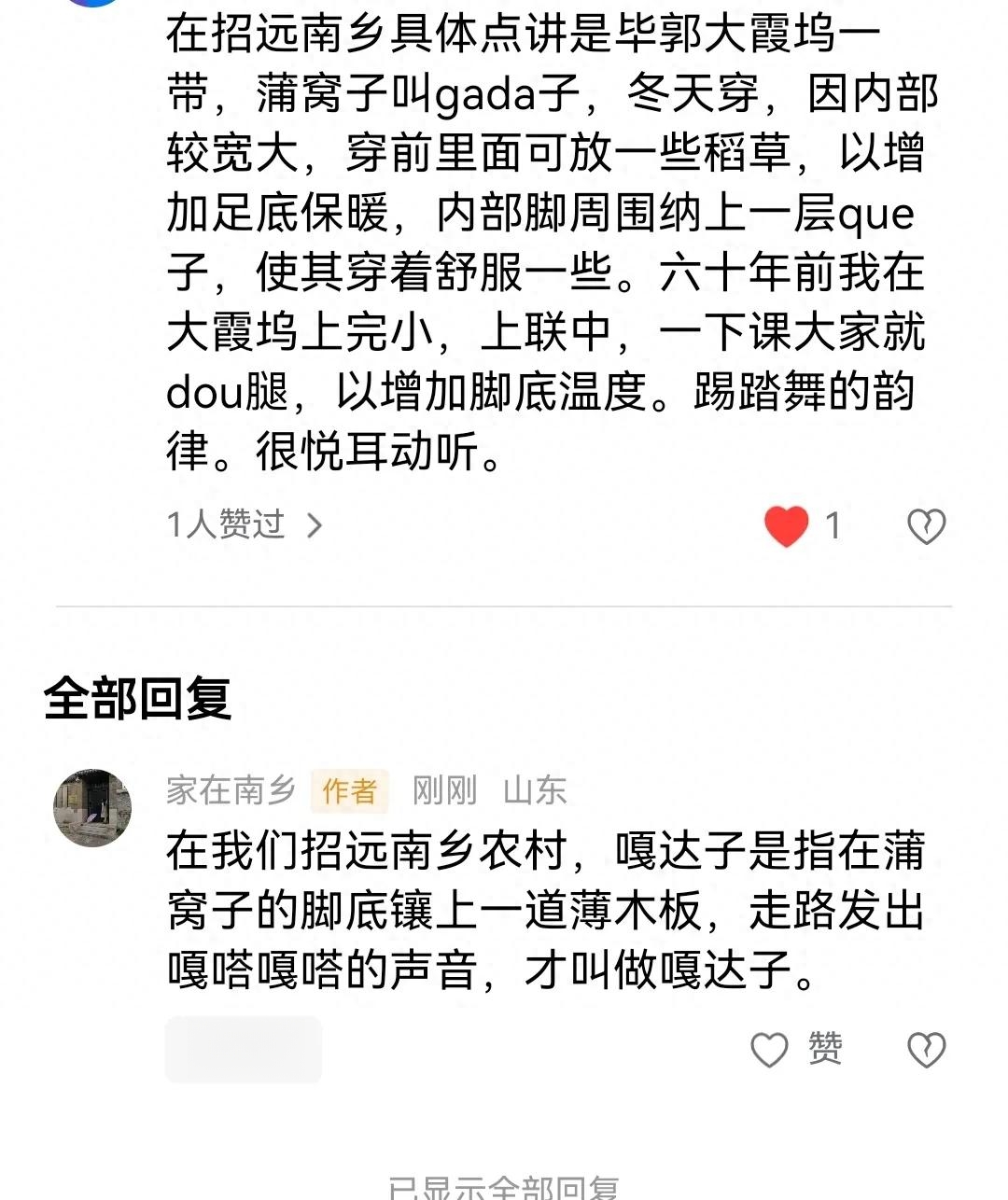Tap the gray button under 家在南乡's reply
1008x1200 pixels.
pos(244,1050)
